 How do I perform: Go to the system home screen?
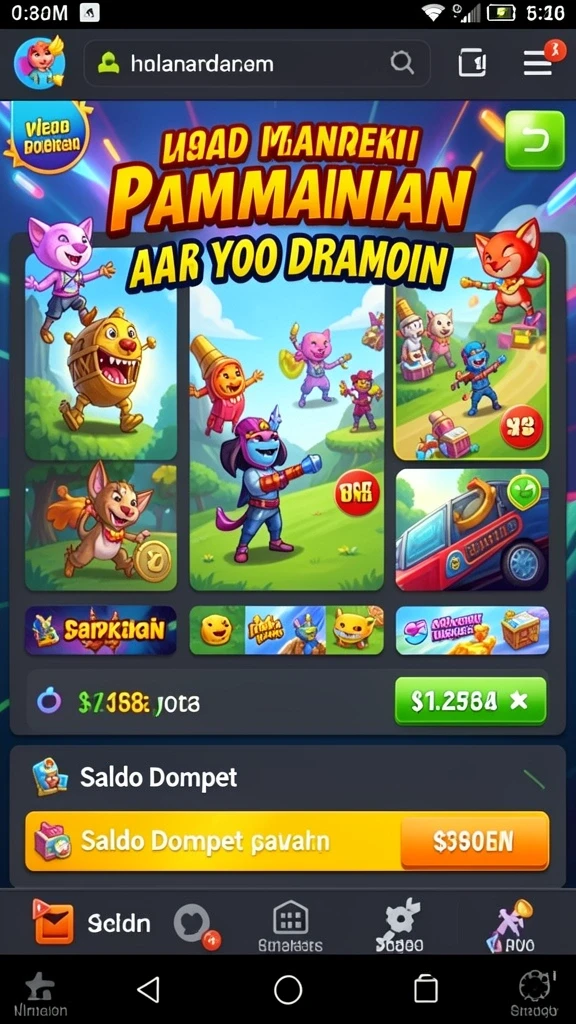288,990
